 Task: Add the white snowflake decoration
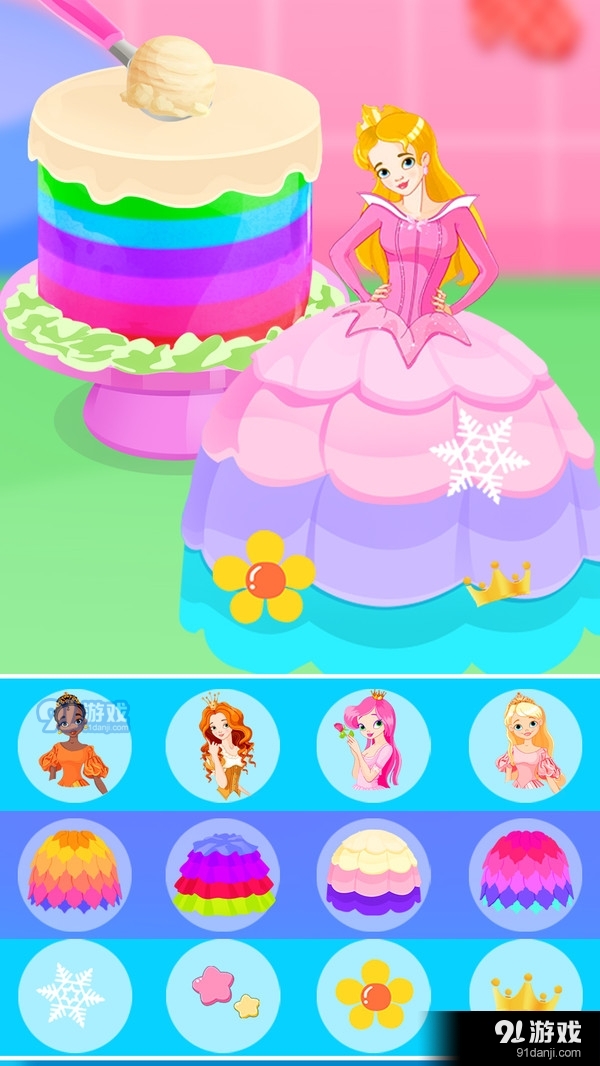[75, 995]
